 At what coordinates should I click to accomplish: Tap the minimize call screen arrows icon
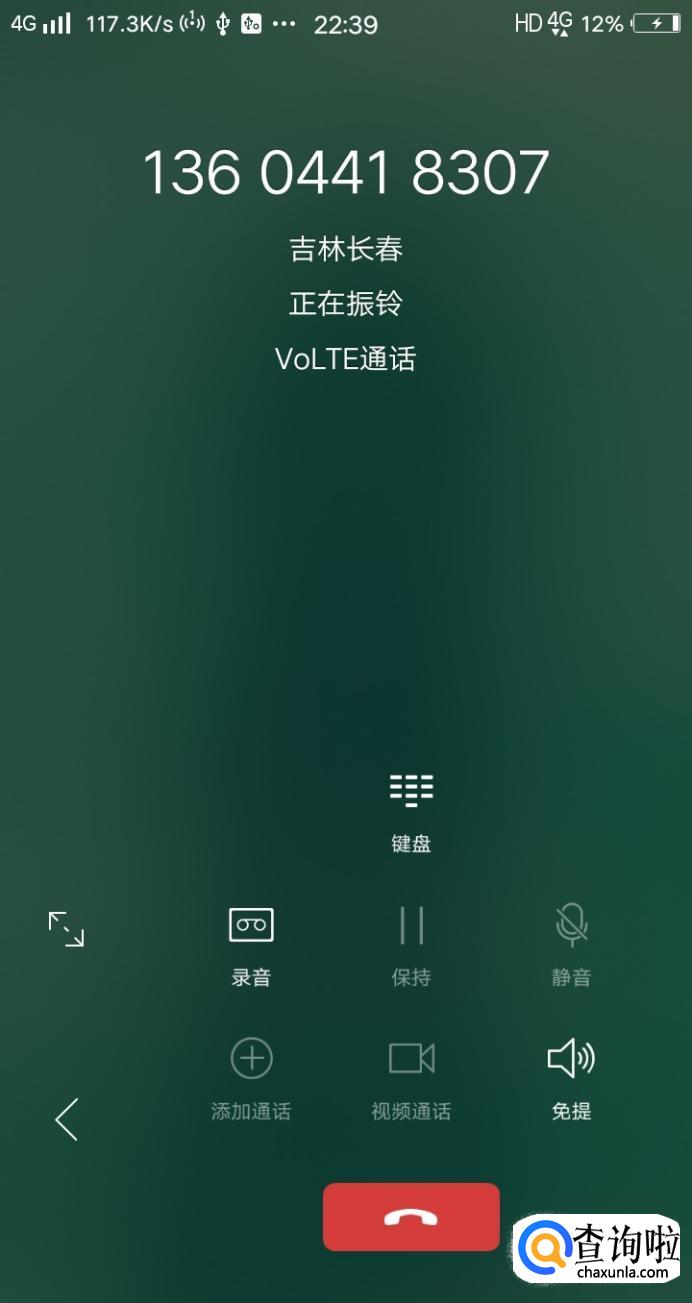[x=67, y=929]
